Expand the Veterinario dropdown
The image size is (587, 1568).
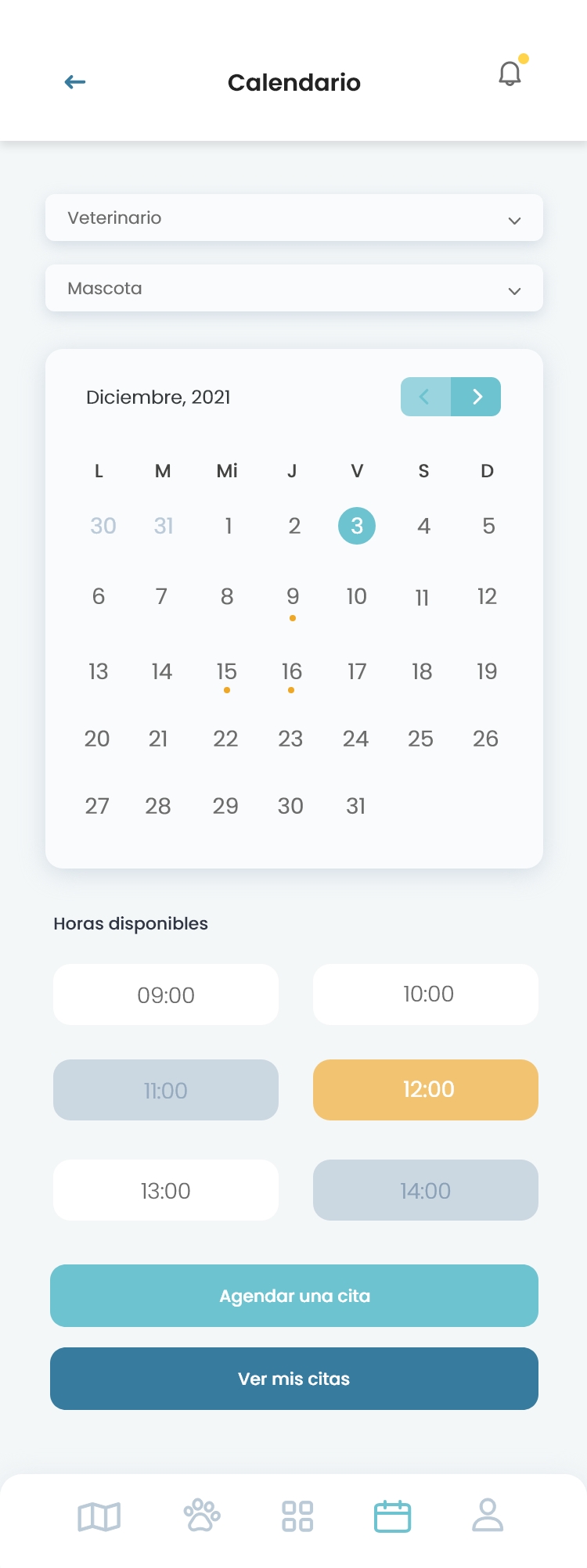293,218
